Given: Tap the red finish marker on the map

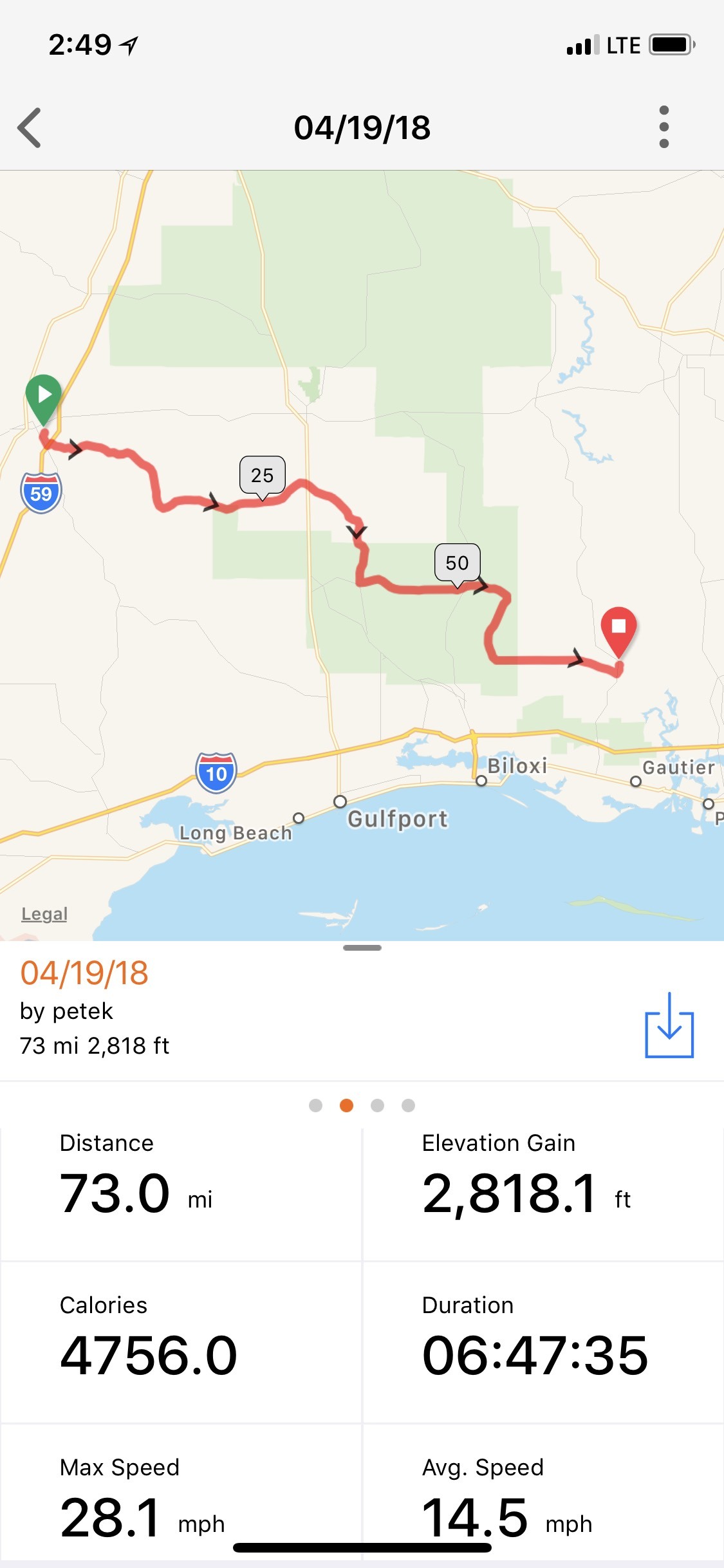Looking at the screenshot, I should pyautogui.click(x=618, y=628).
